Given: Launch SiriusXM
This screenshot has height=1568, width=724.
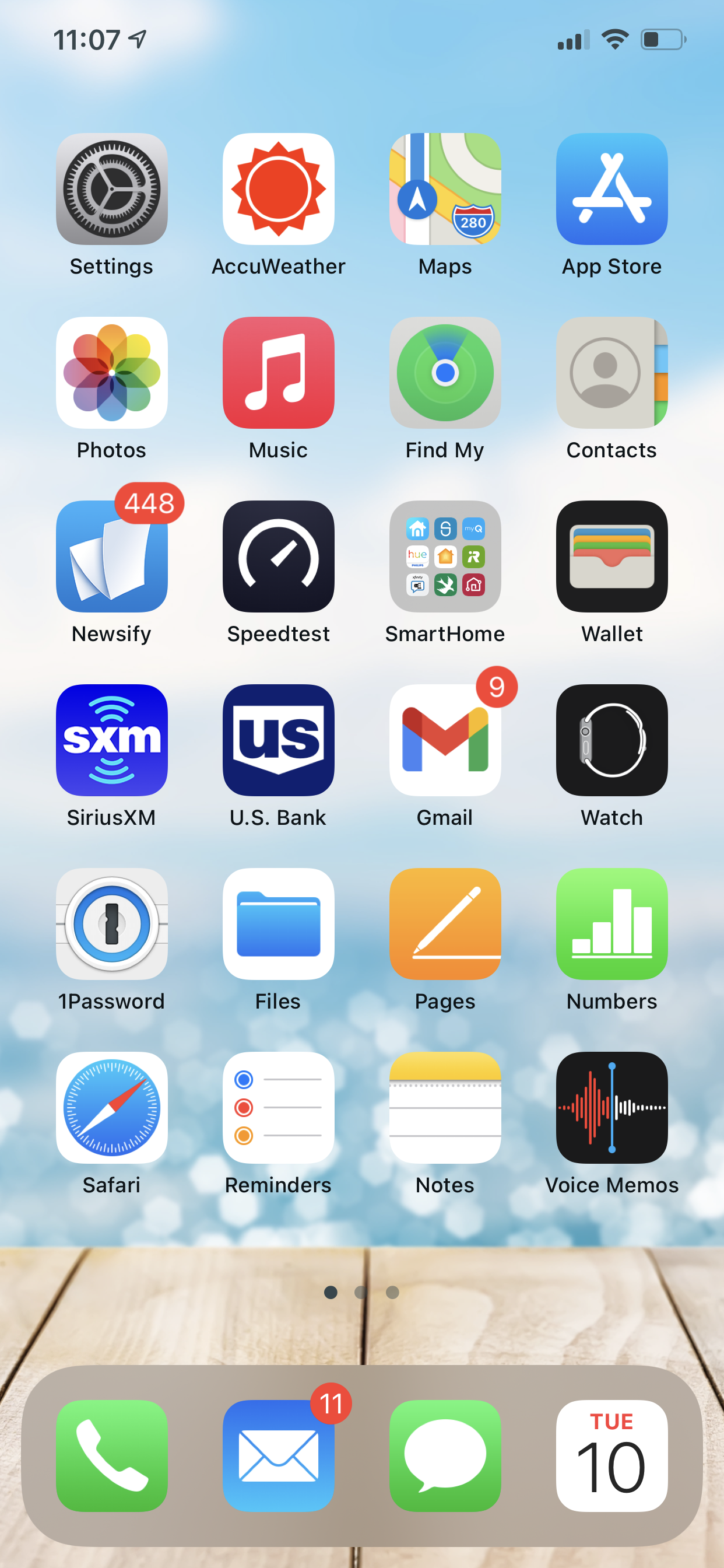Looking at the screenshot, I should (111, 741).
